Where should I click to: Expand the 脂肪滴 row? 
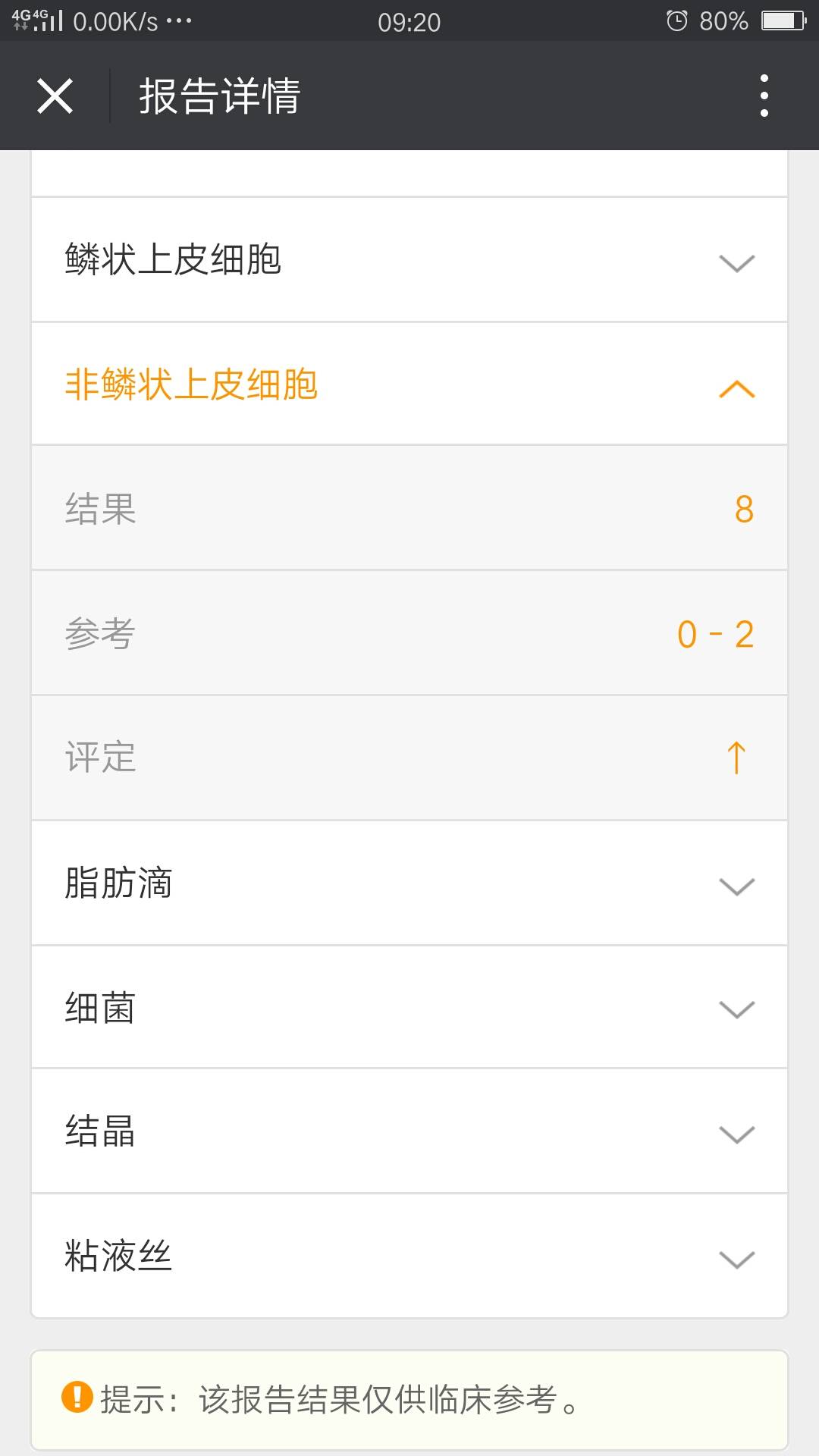(x=409, y=884)
